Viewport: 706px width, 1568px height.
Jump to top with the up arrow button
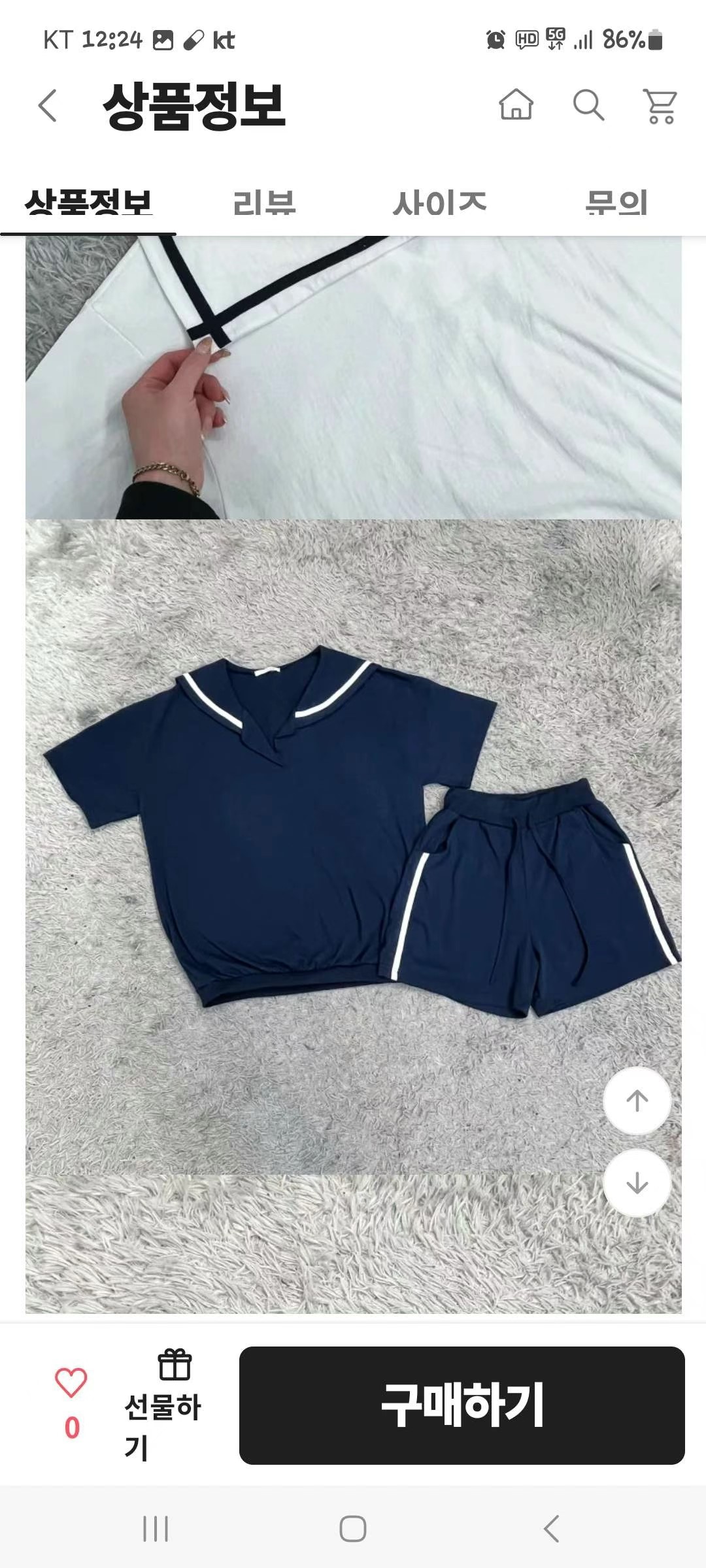tap(637, 1101)
